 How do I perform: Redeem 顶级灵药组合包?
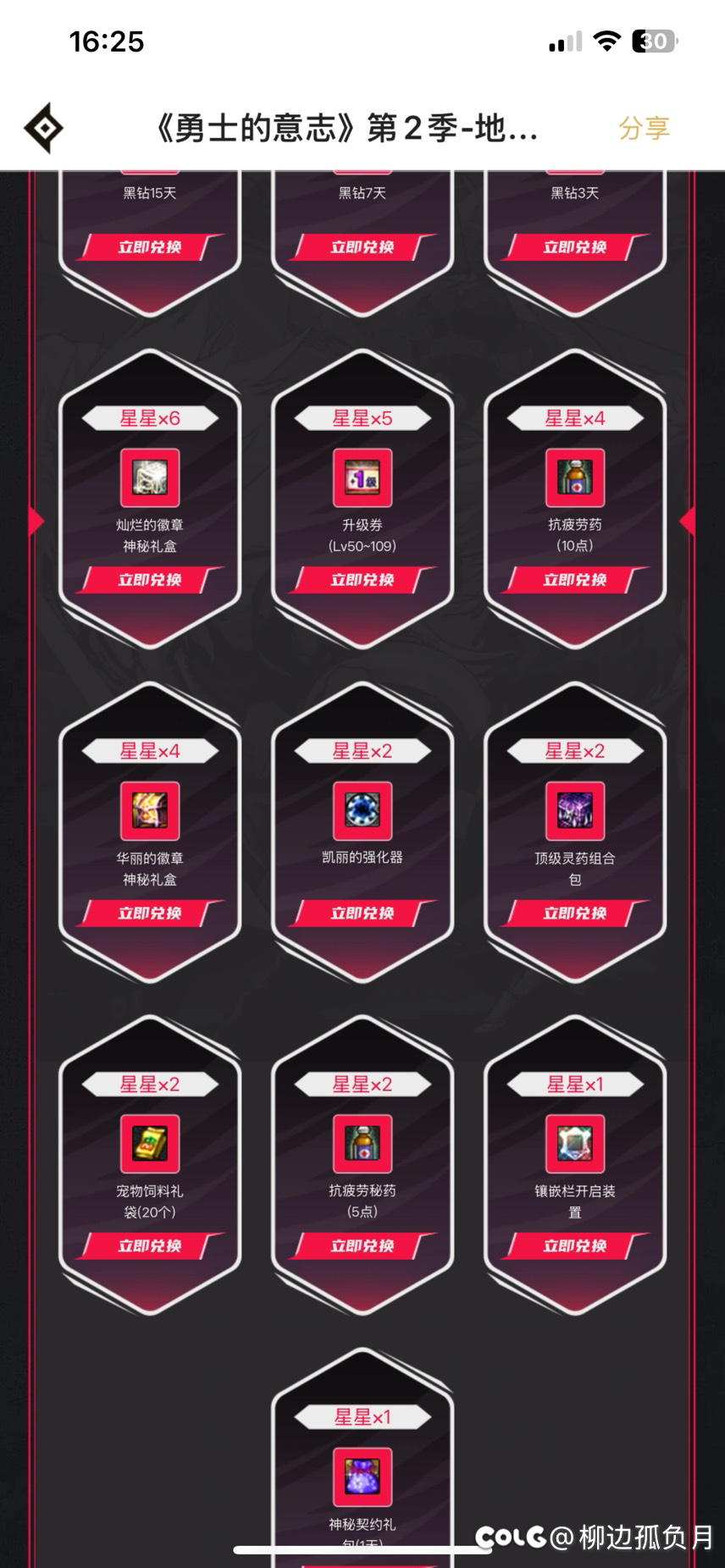click(x=575, y=914)
